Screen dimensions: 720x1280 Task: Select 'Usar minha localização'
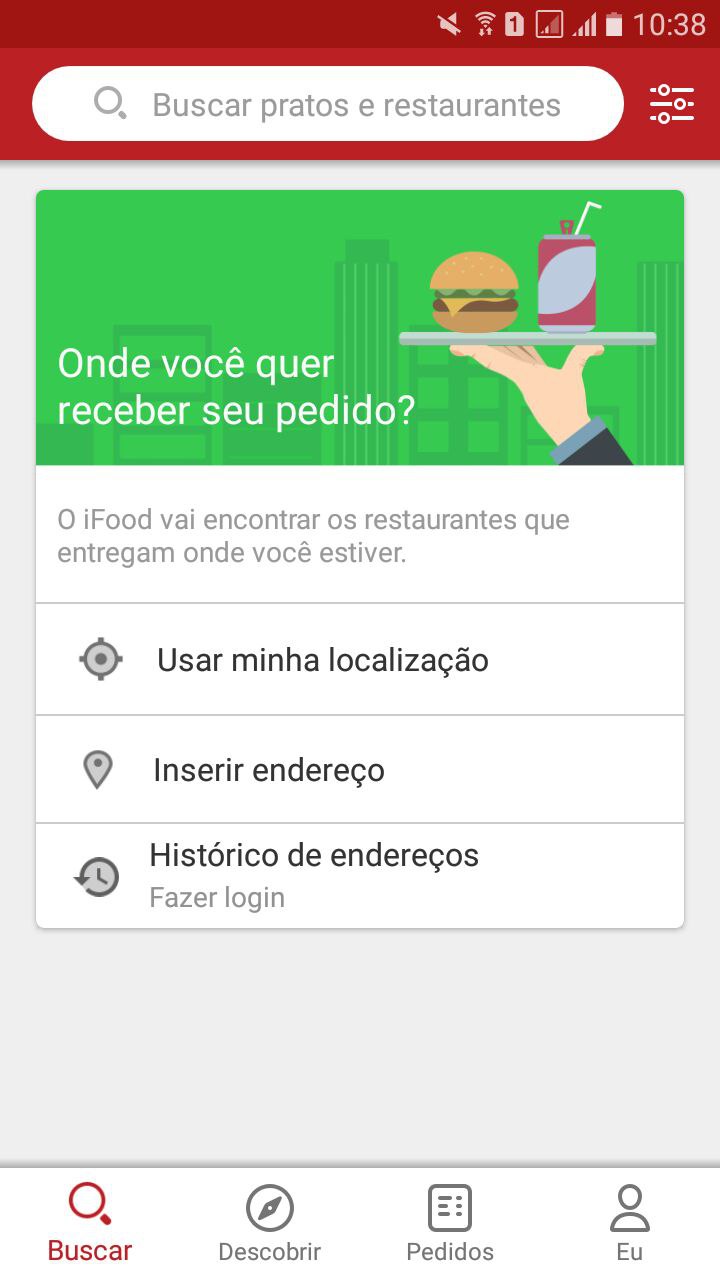[x=360, y=660]
